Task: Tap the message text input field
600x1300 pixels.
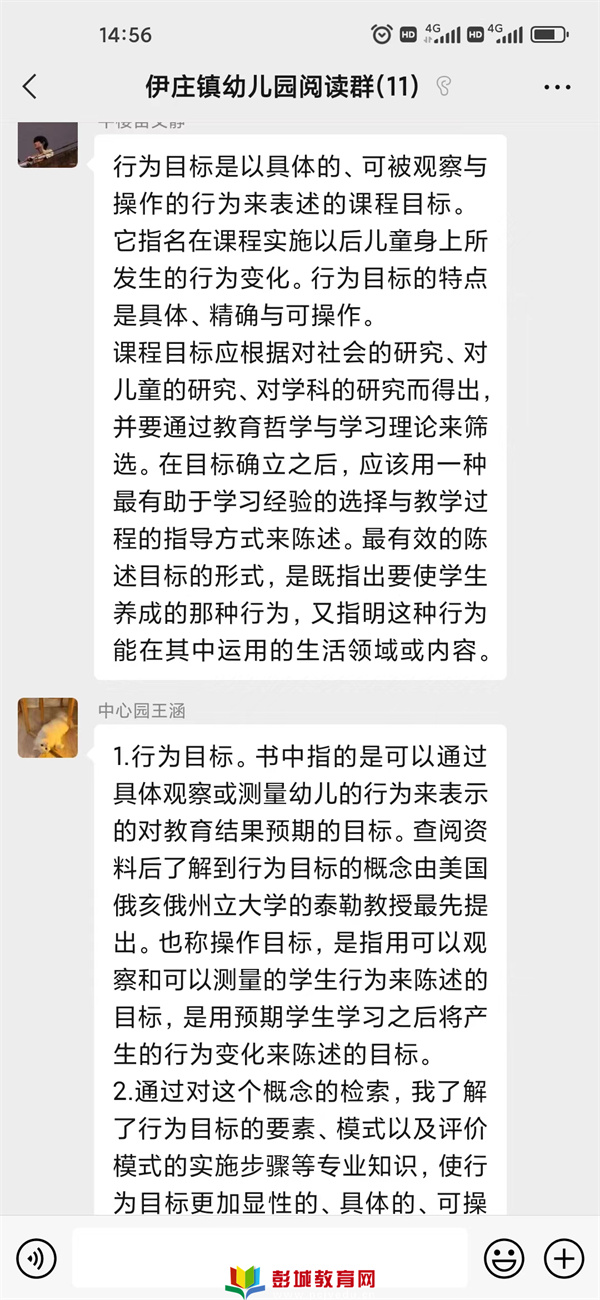Action: (x=270, y=1255)
